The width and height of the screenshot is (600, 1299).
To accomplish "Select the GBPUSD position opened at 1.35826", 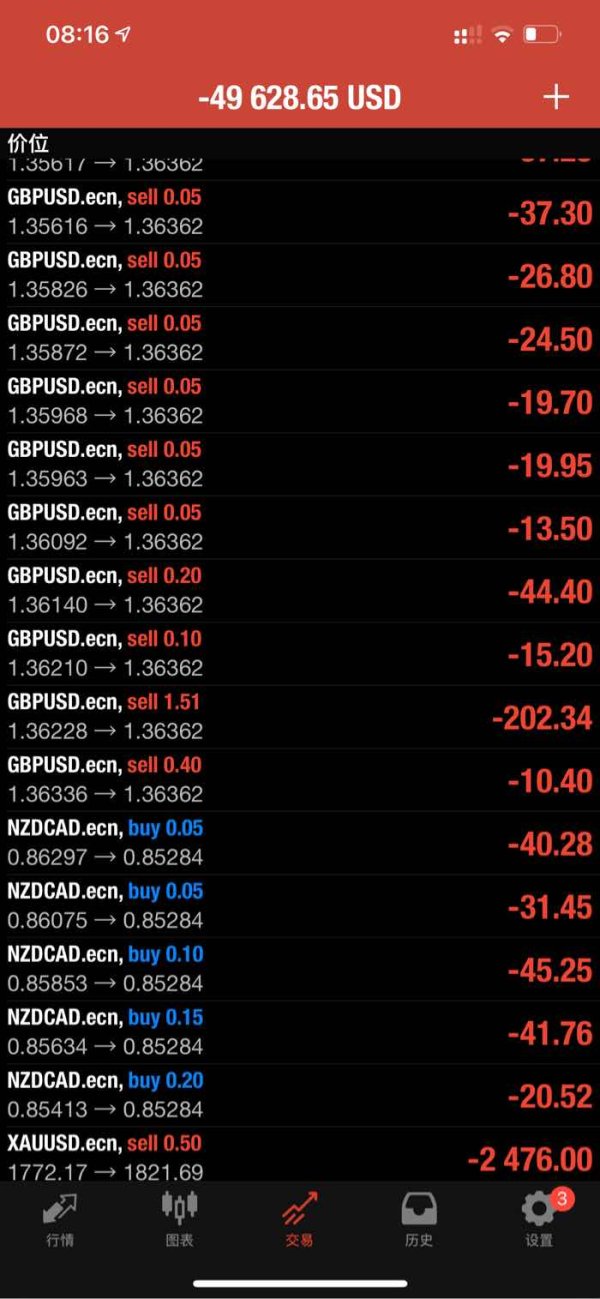I will (x=300, y=275).
